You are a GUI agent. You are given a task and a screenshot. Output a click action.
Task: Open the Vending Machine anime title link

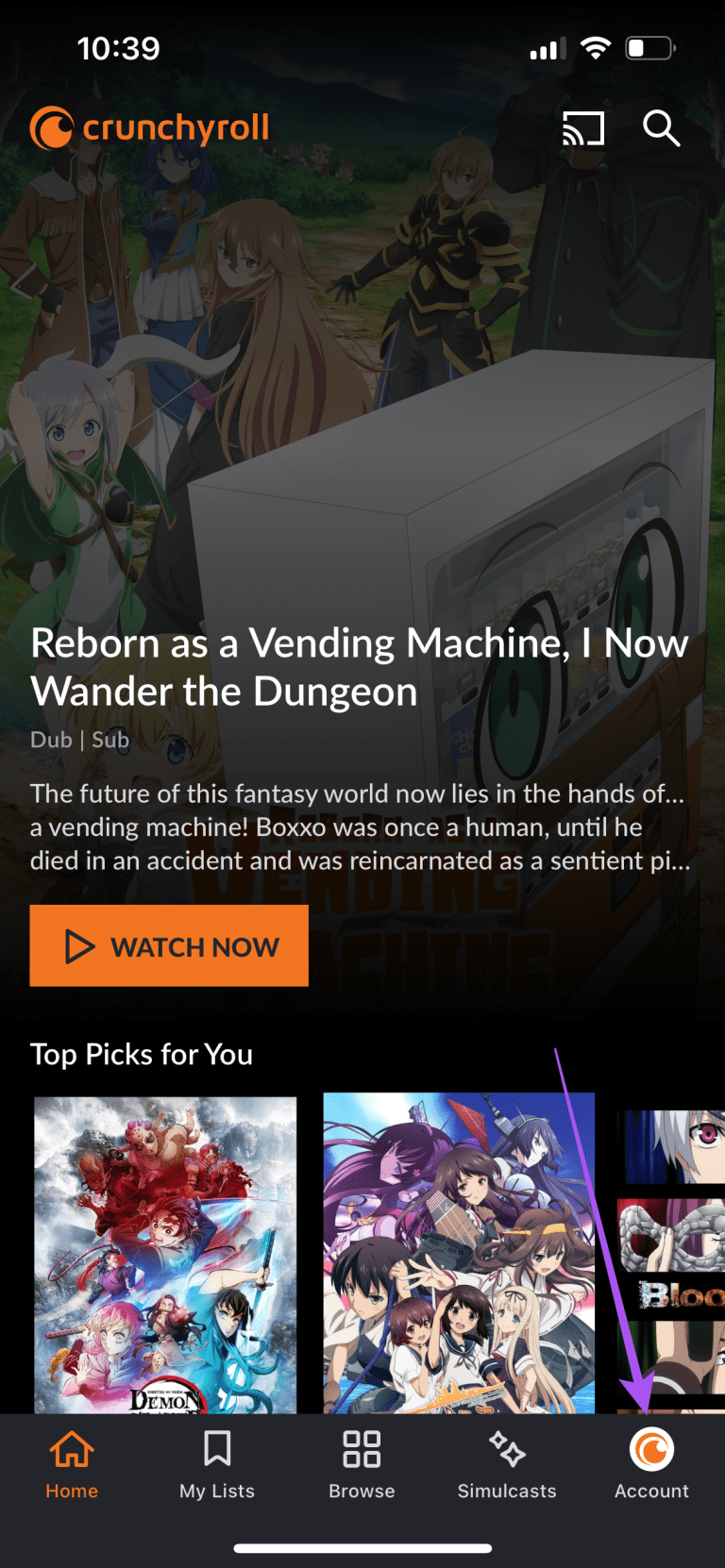pyautogui.click(x=359, y=666)
